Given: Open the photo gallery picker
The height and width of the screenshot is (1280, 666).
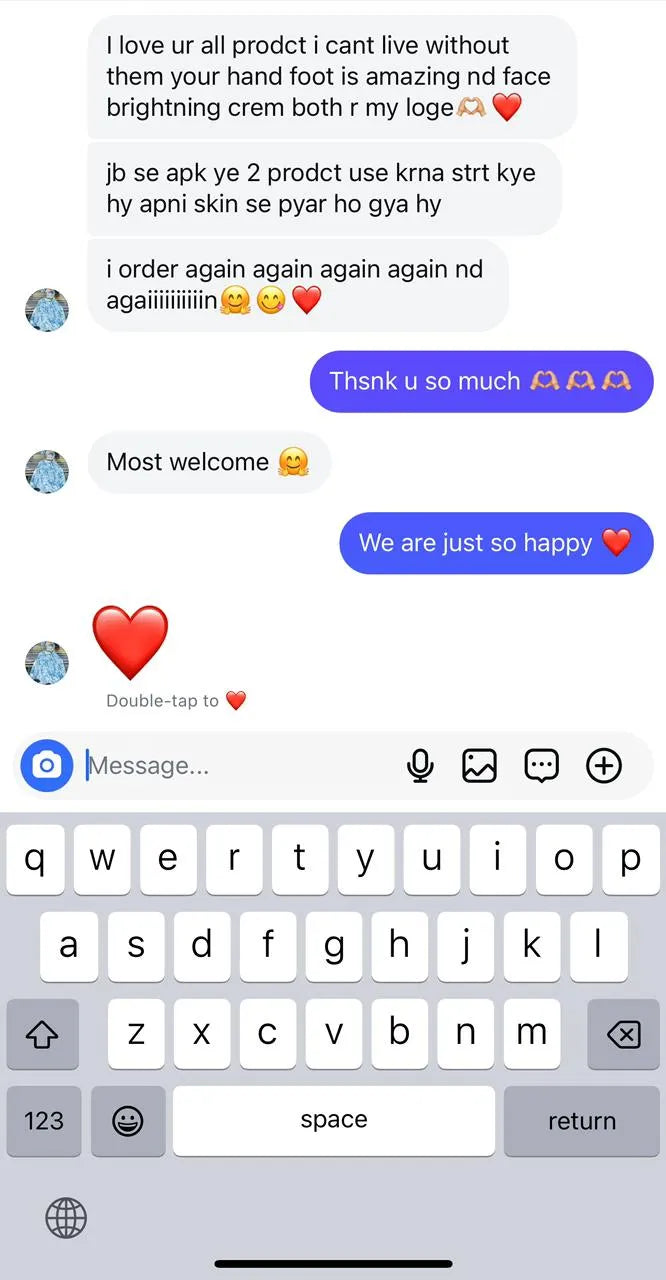Looking at the screenshot, I should pyautogui.click(x=480, y=767).
